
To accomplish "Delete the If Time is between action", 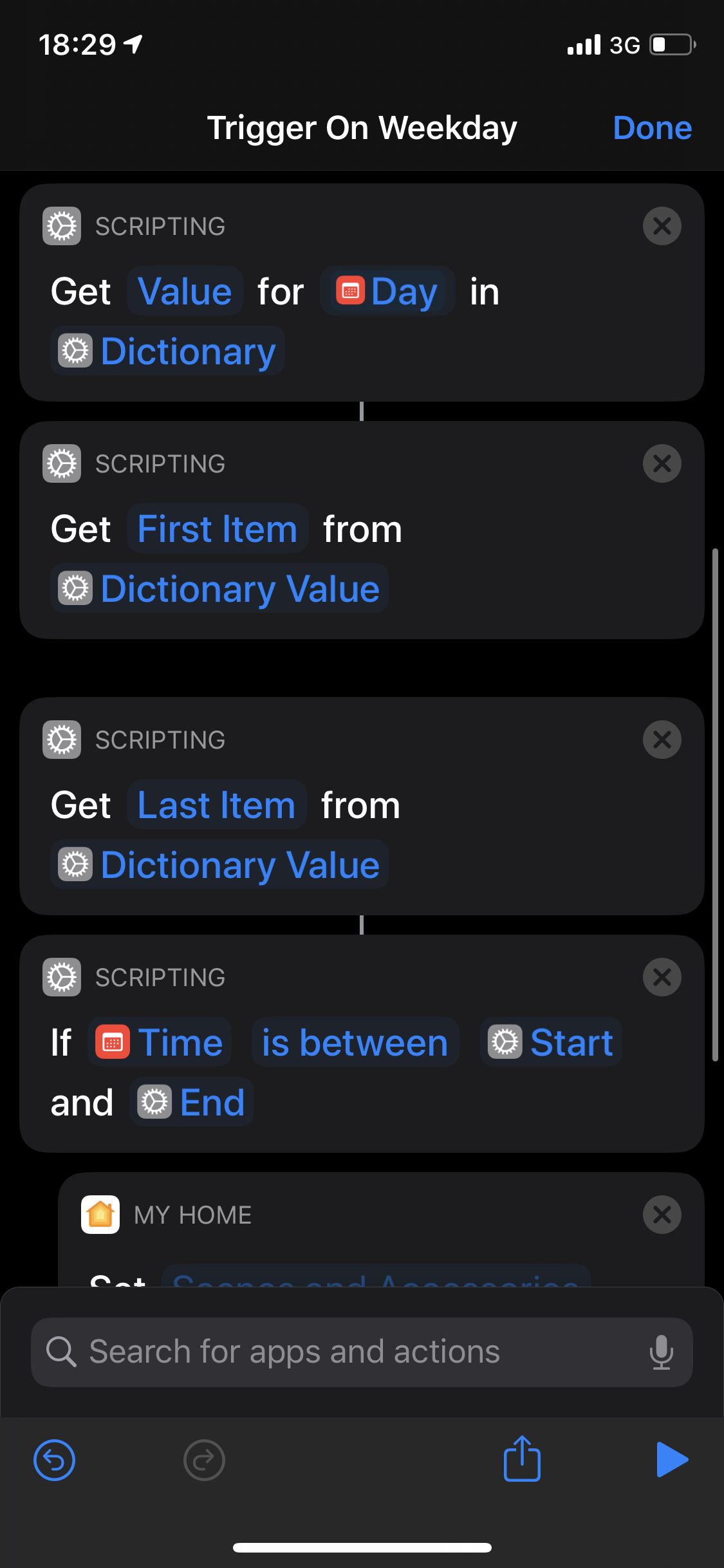I will [x=662, y=977].
